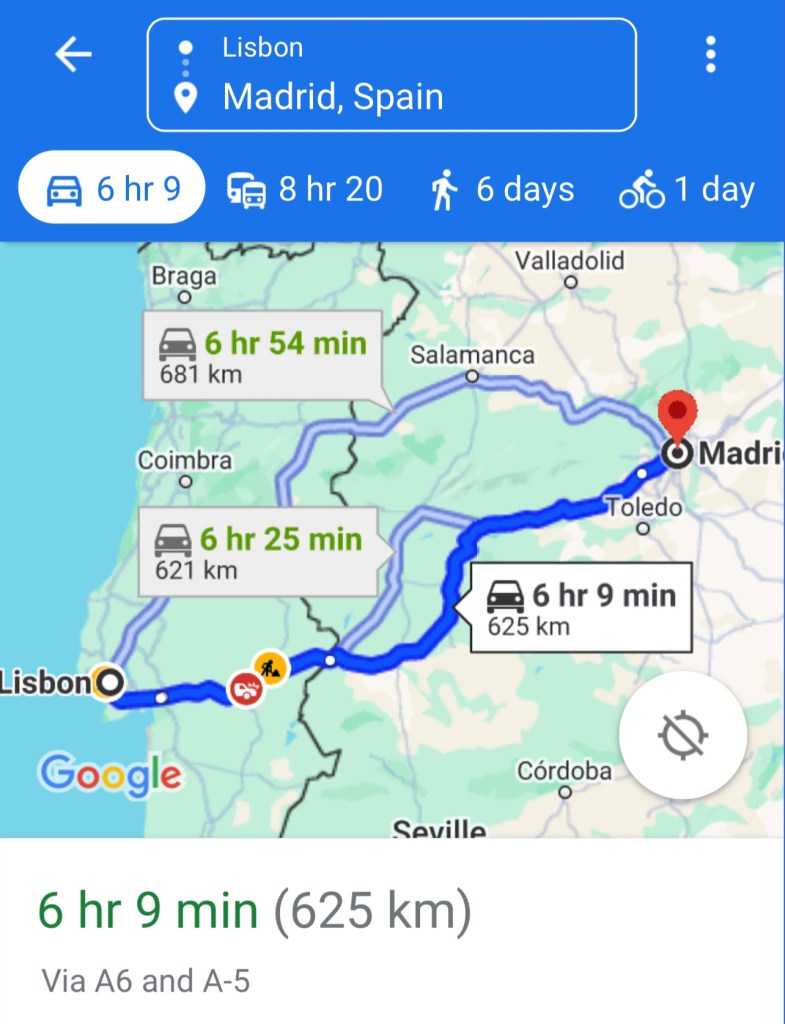Choose the 6 hr 25 min alternate route
785x1024 pixels.
pyautogui.click(x=258, y=551)
